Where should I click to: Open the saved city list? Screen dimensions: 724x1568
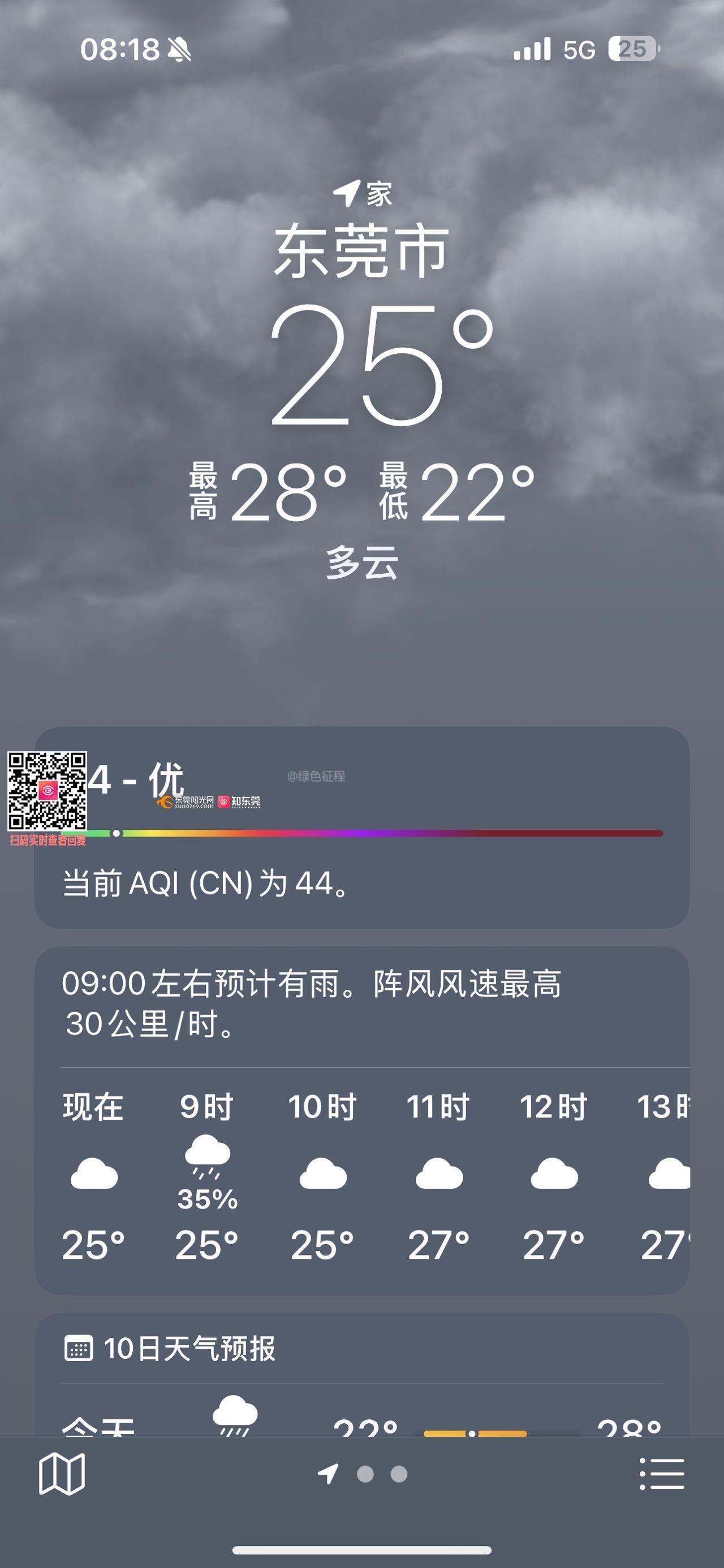tap(661, 1474)
